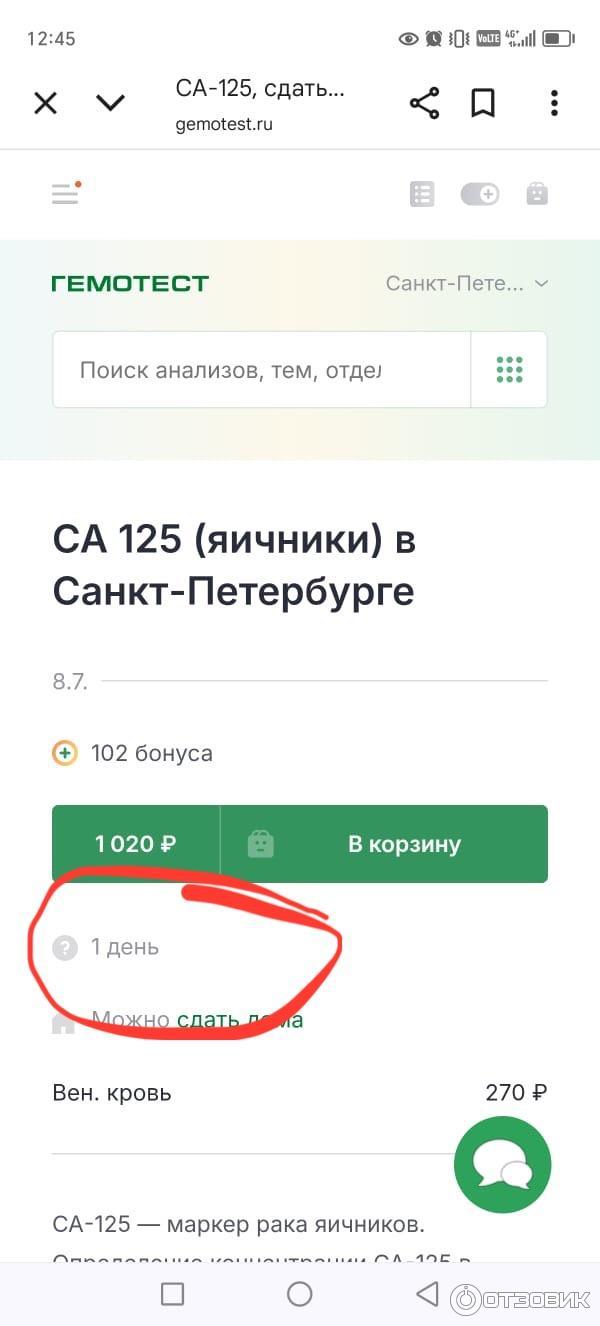The image size is (600, 1326).
Task: Close the browser tab with X
Action: click(x=45, y=103)
